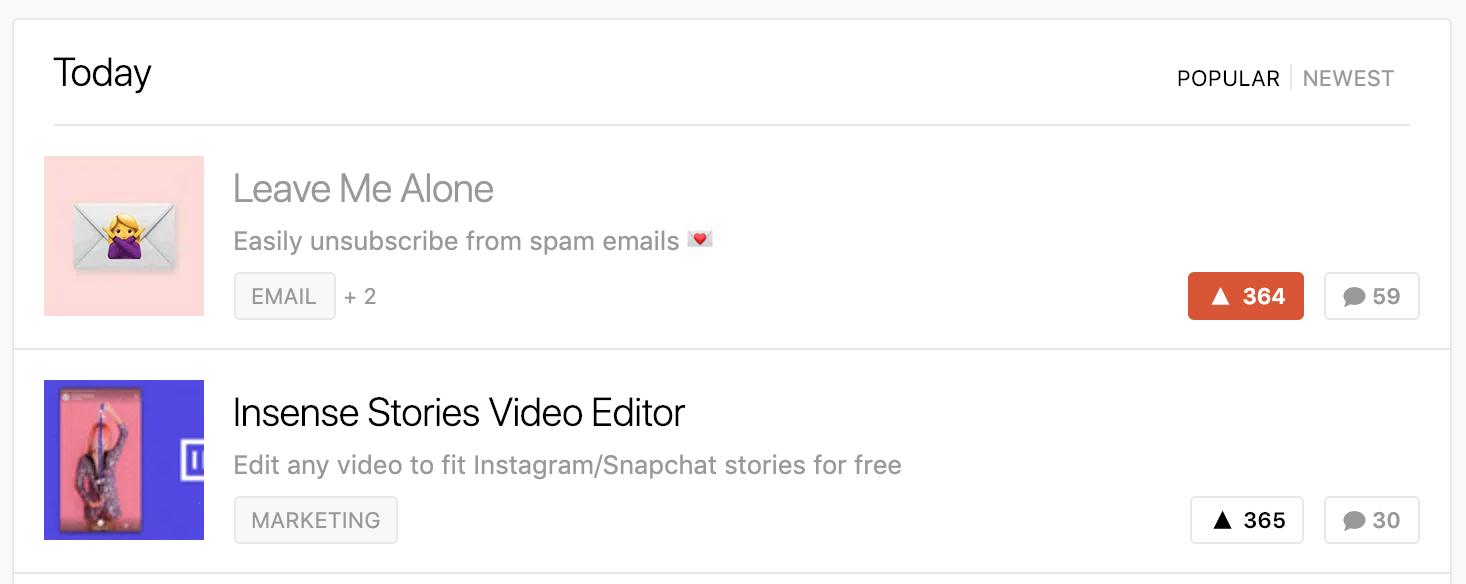The height and width of the screenshot is (584, 1466).
Task: Show the +2 more topics for Leave Me Alone
Action: 360,296
